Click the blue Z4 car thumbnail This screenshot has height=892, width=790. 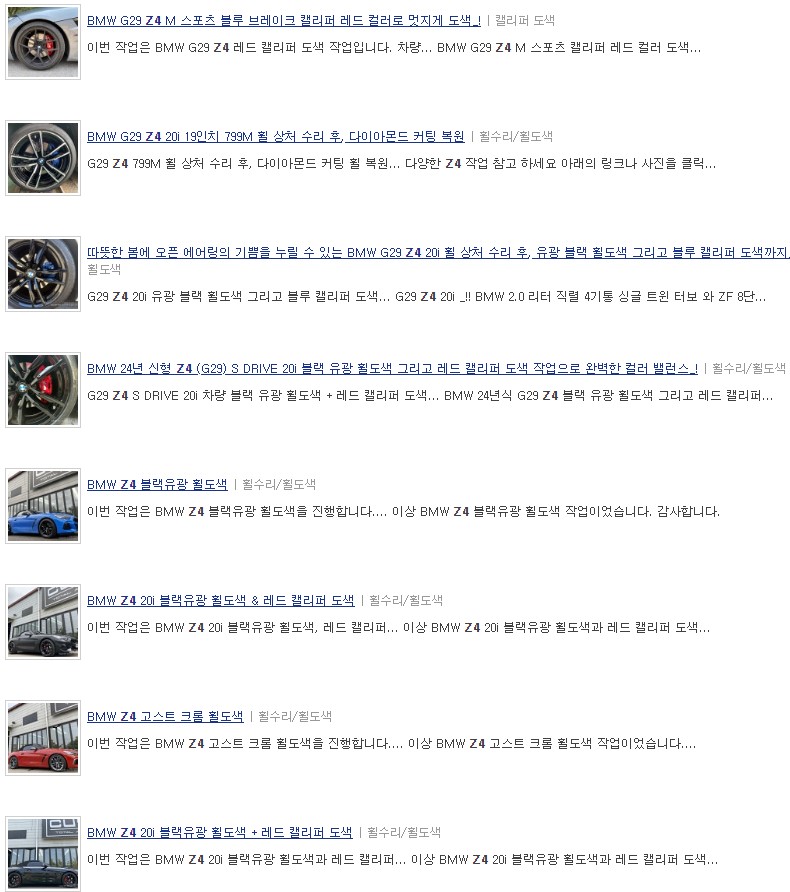point(42,507)
